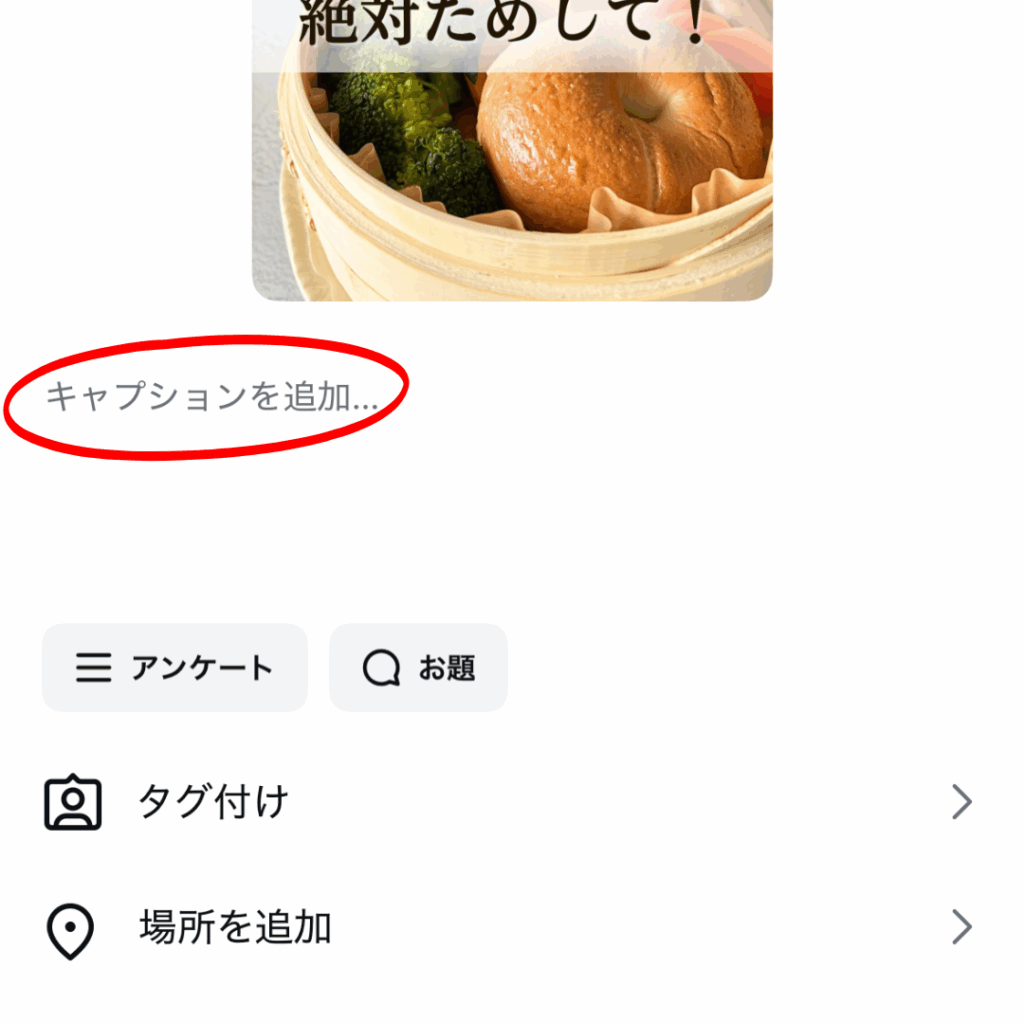This screenshot has height=1024, width=1024.
Task: Tap the caption field キャプションを追加
Action: point(212,397)
